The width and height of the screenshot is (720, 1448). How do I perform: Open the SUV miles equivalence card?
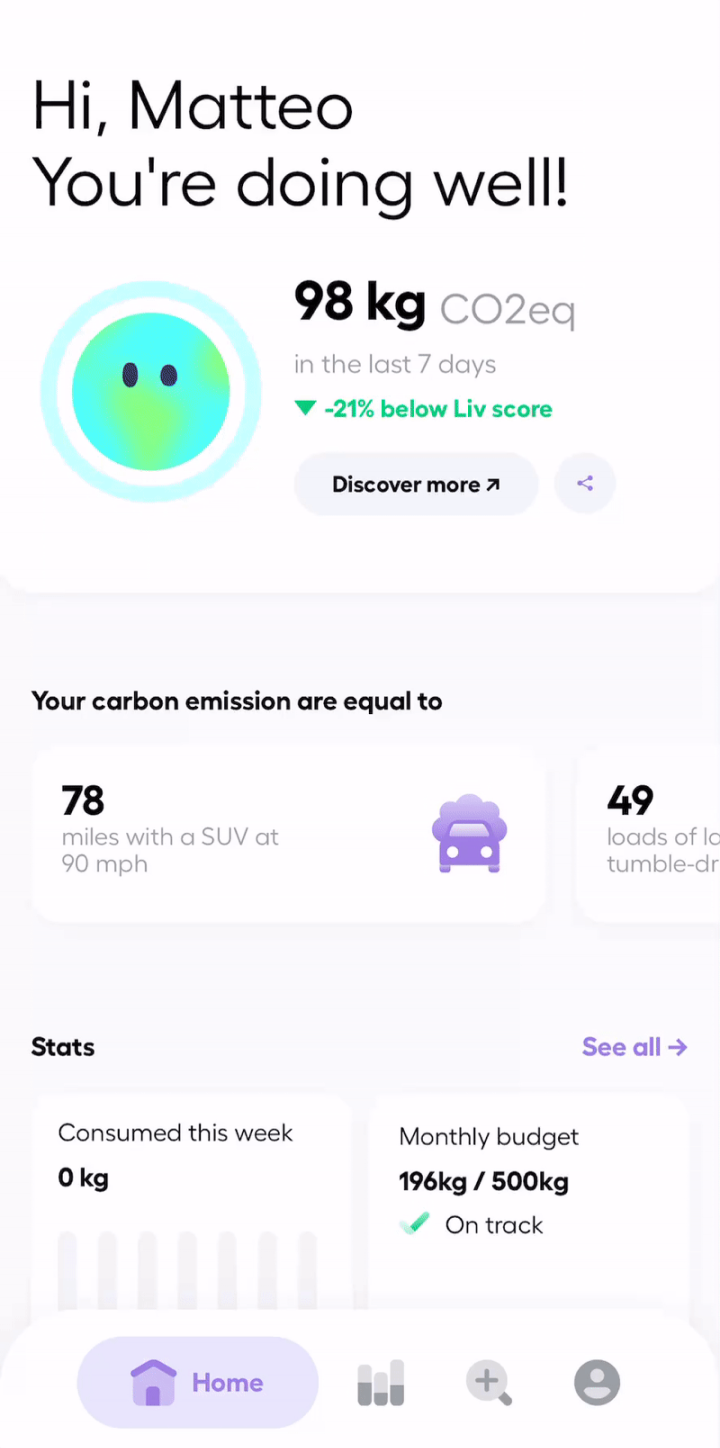click(288, 835)
